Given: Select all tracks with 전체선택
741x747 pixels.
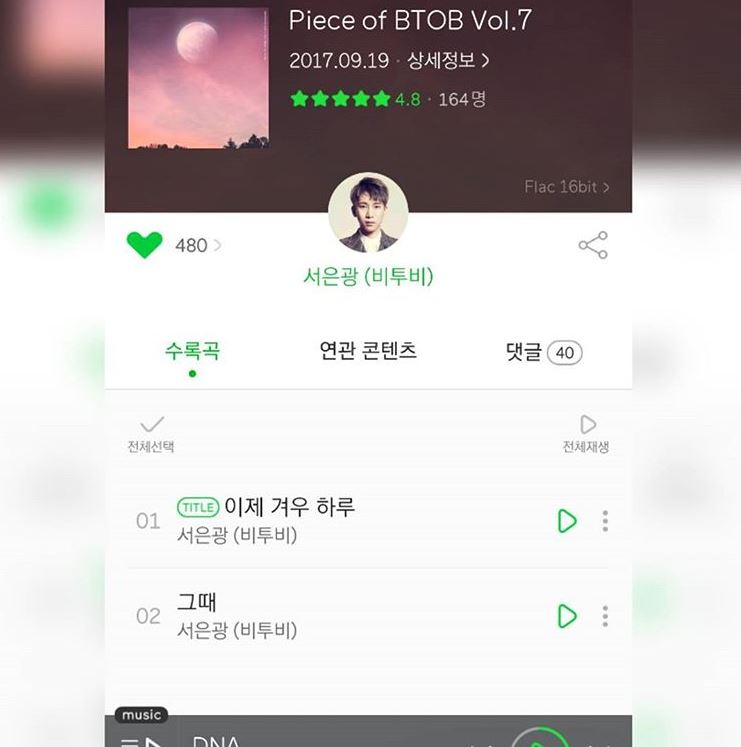Looking at the screenshot, I should 151,433.
